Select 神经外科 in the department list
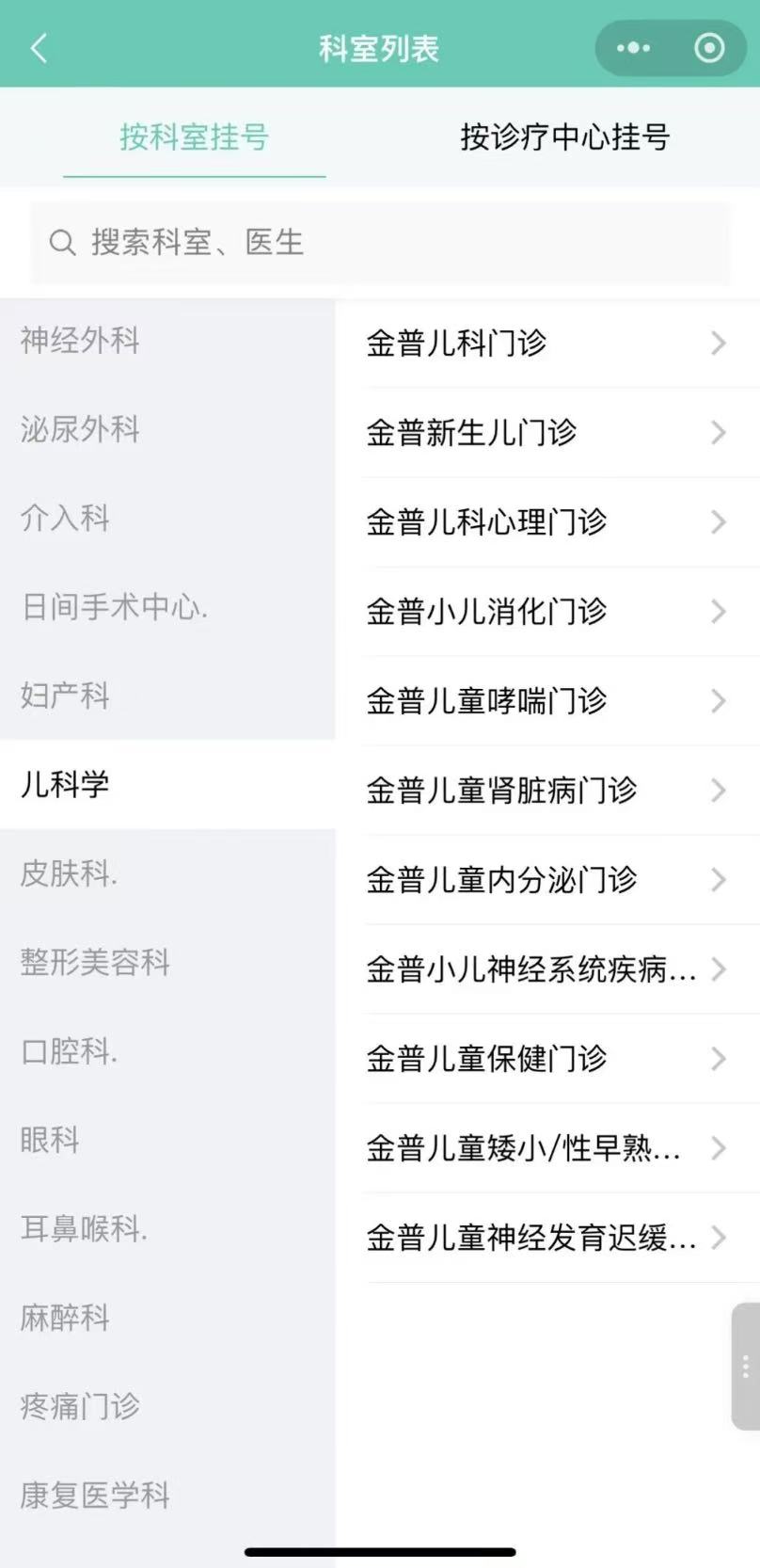Viewport: 760px width, 1568px height. 81,340
